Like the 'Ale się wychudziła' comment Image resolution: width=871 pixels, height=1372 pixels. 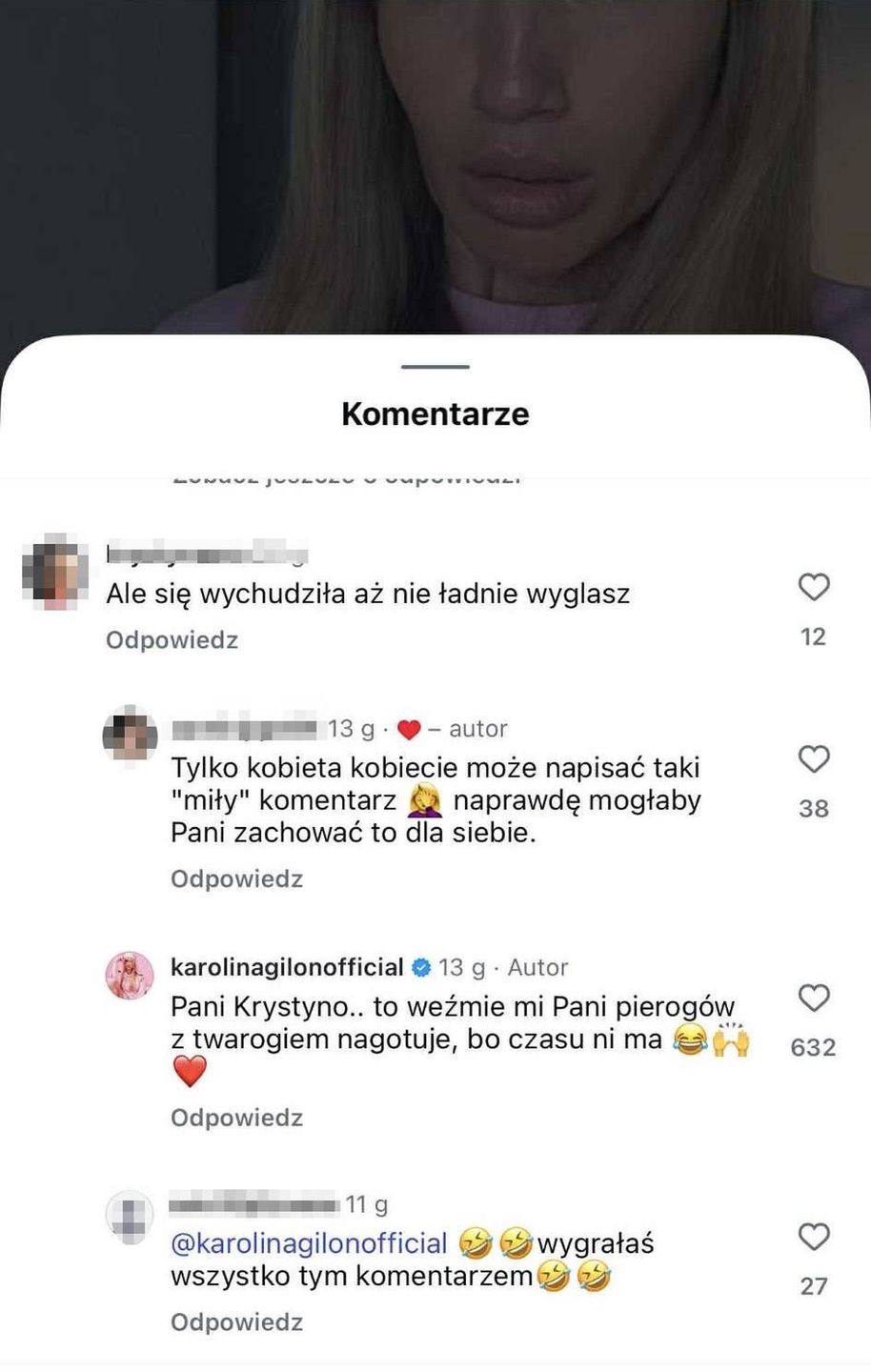(813, 587)
